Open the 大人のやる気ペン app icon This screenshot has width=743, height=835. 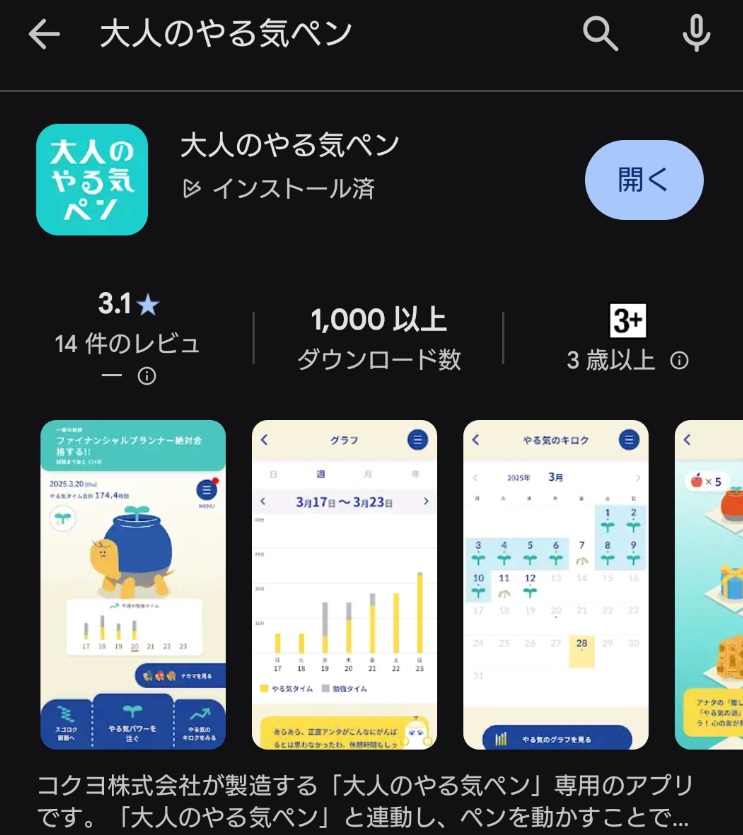coord(92,180)
